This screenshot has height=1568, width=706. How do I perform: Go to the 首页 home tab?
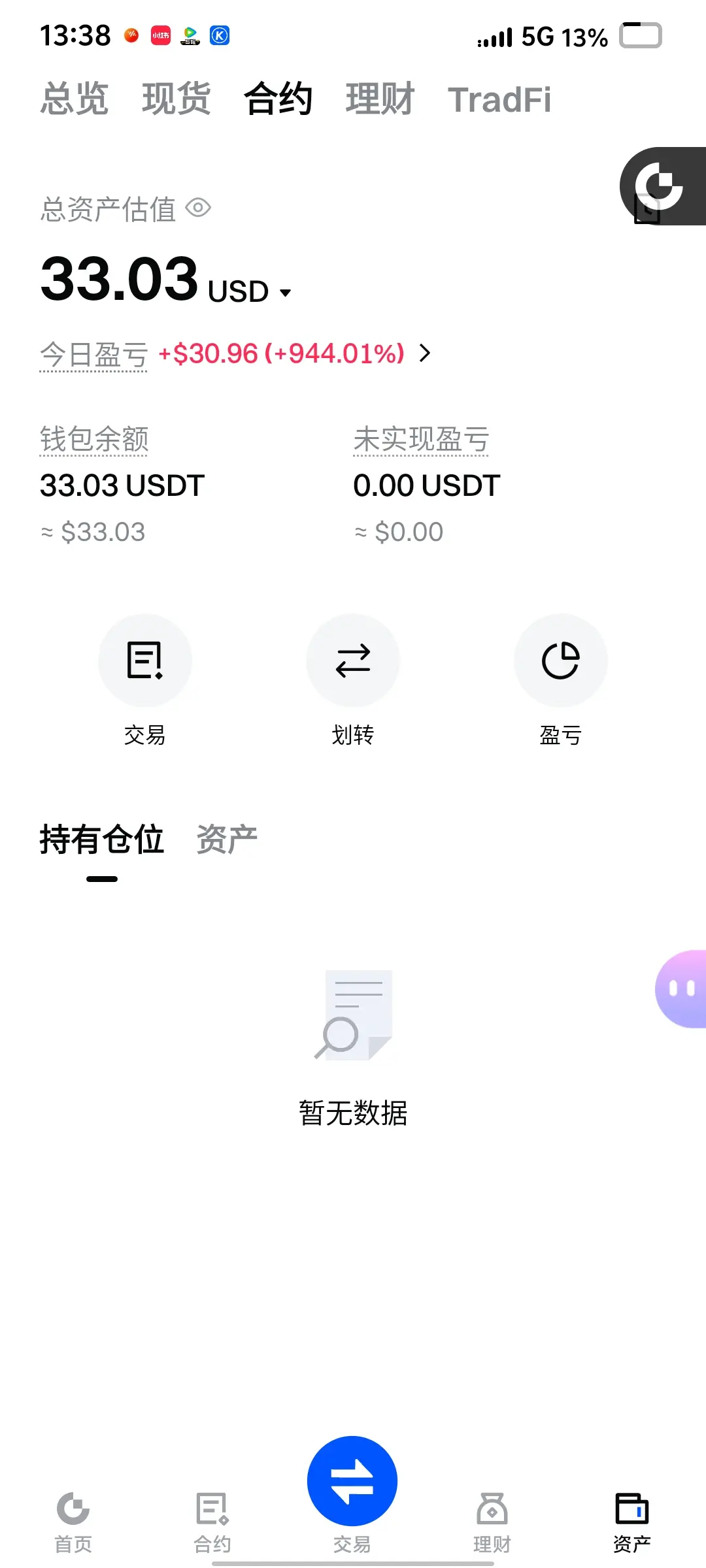point(73,1520)
